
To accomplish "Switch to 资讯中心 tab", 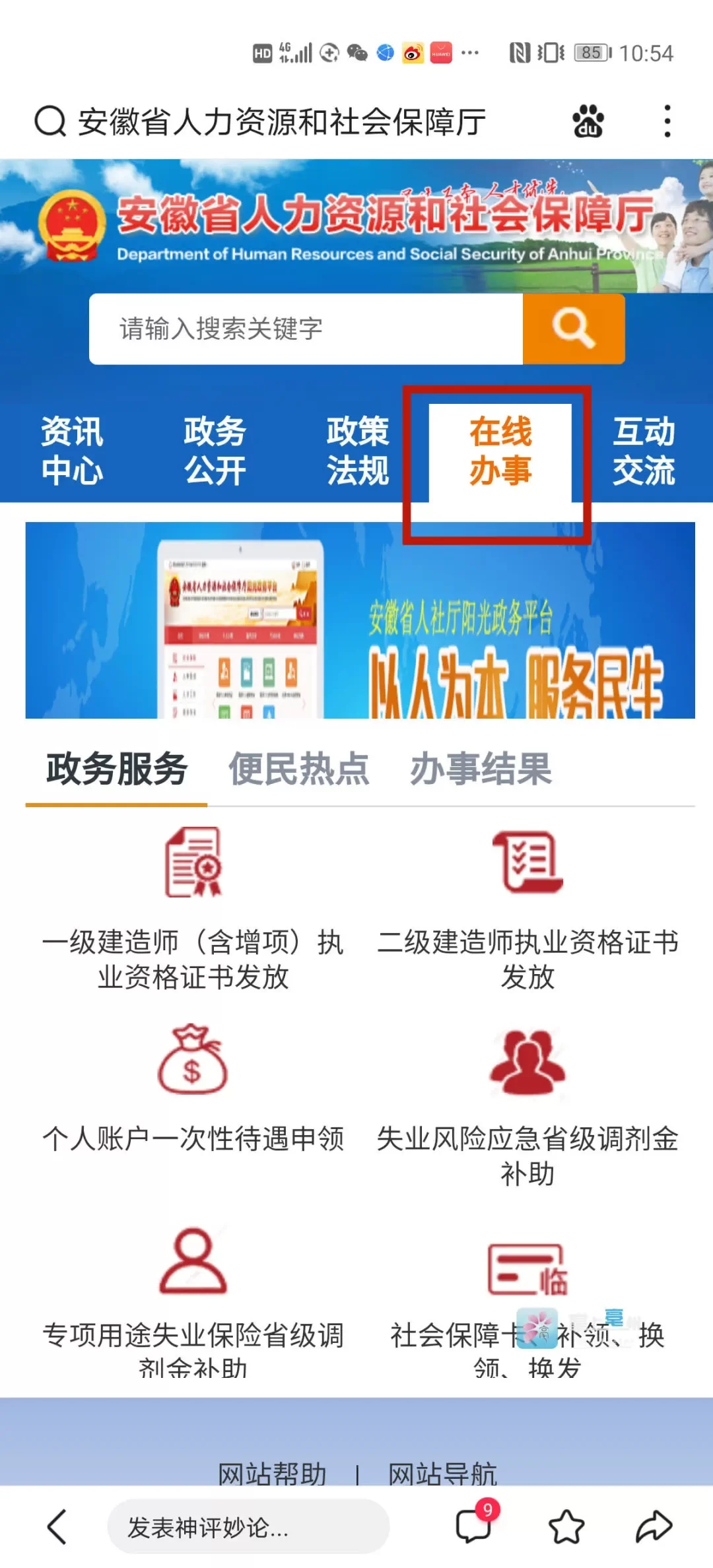I will coord(72,451).
